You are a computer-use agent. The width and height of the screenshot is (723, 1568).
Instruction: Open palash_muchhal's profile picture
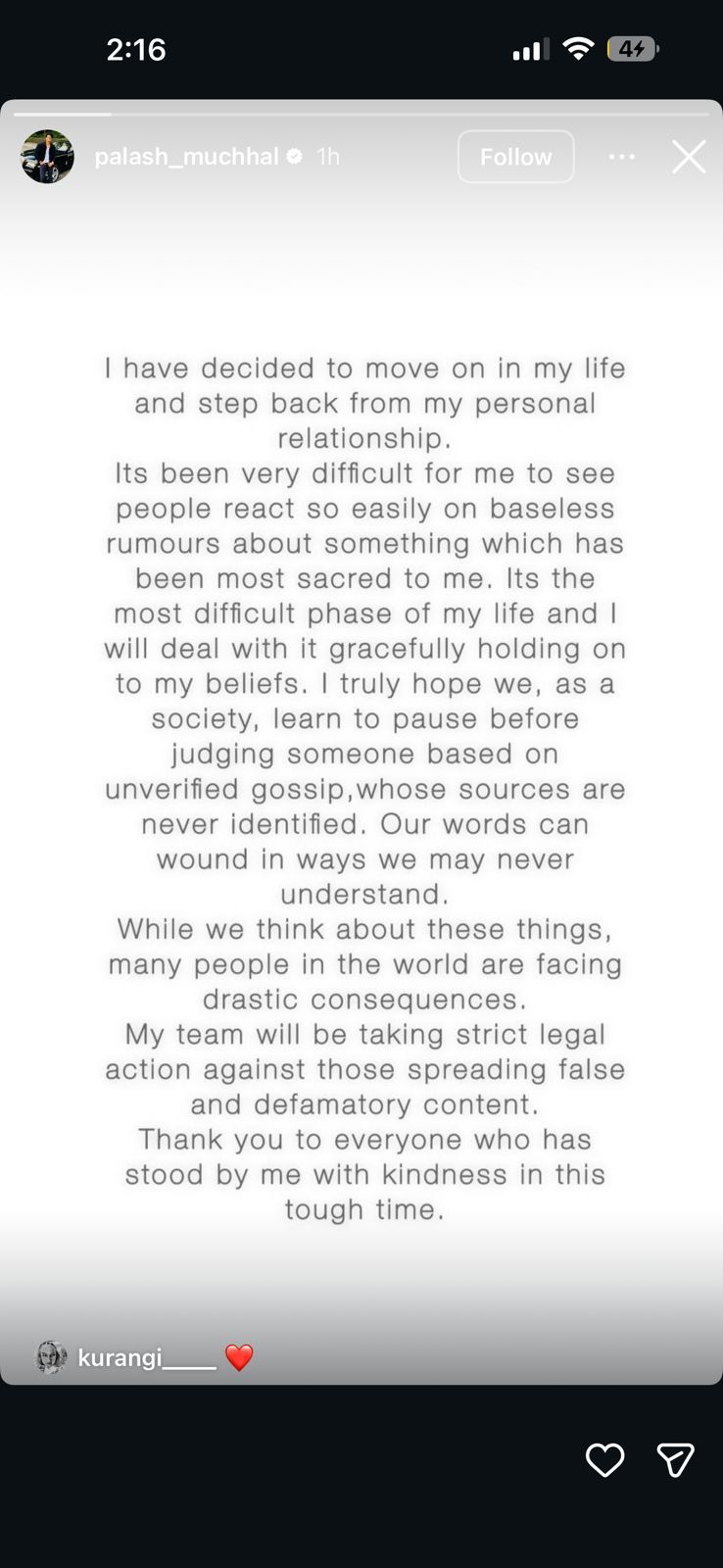coord(47,157)
